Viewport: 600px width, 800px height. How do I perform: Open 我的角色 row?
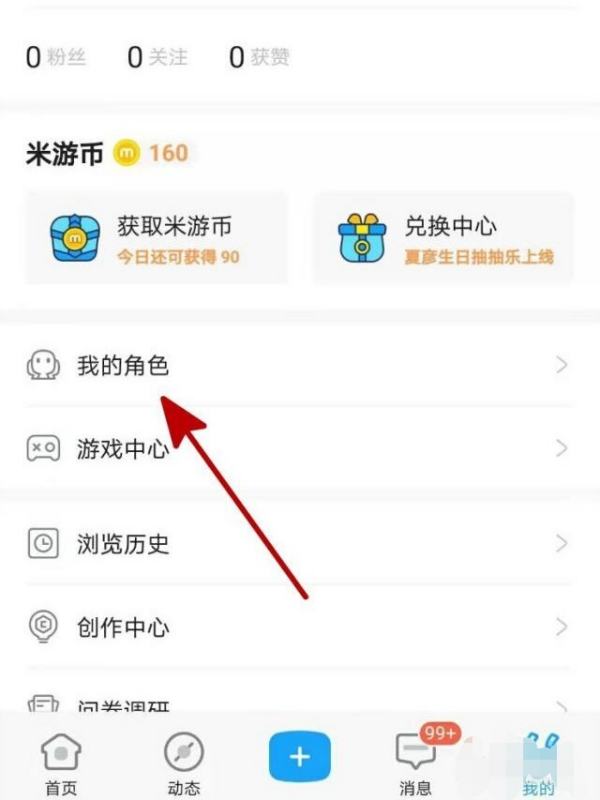300,366
